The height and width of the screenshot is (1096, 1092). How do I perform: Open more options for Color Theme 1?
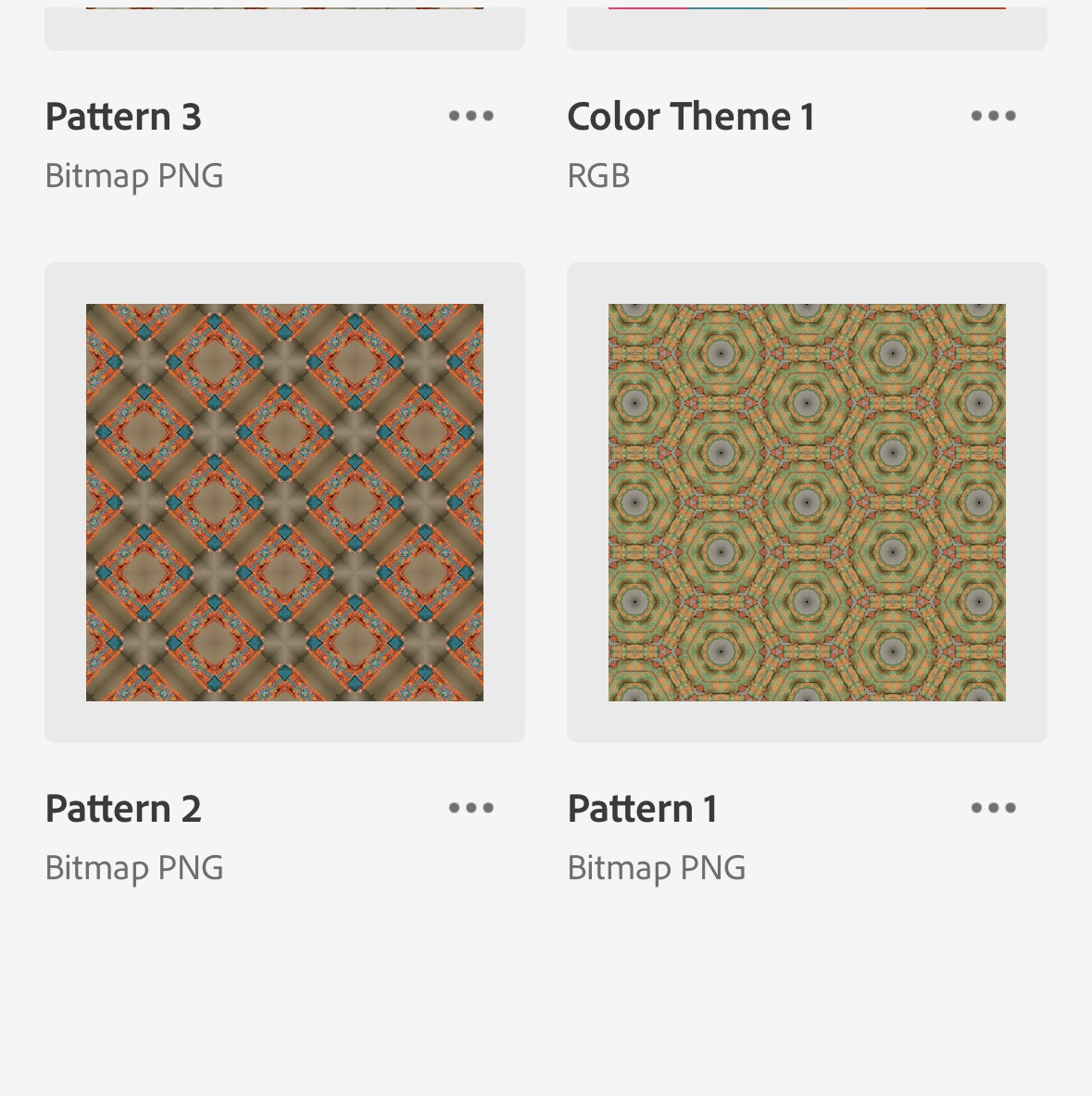coord(993,116)
